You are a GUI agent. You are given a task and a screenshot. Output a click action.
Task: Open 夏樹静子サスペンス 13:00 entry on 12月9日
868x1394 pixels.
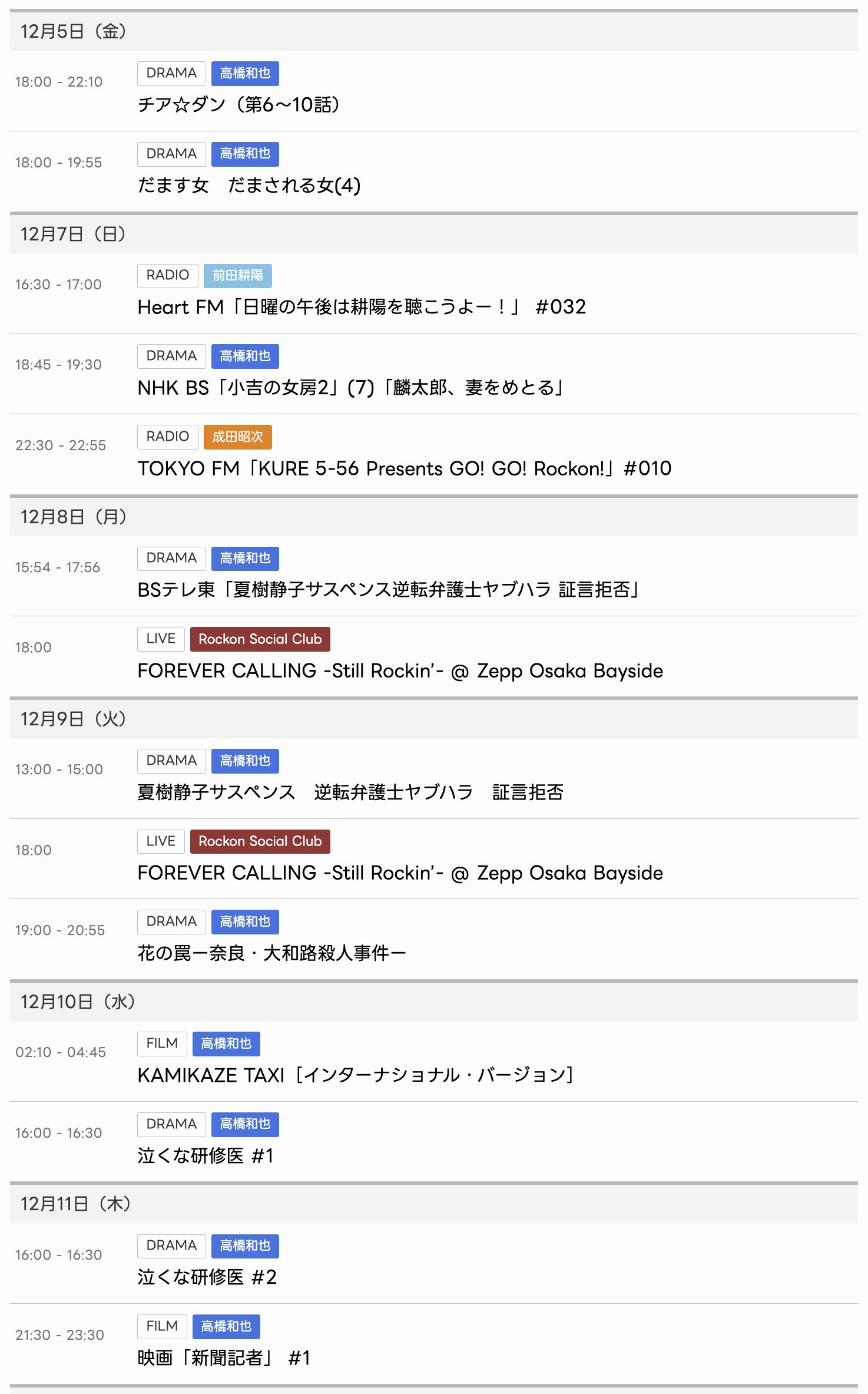pos(350,792)
